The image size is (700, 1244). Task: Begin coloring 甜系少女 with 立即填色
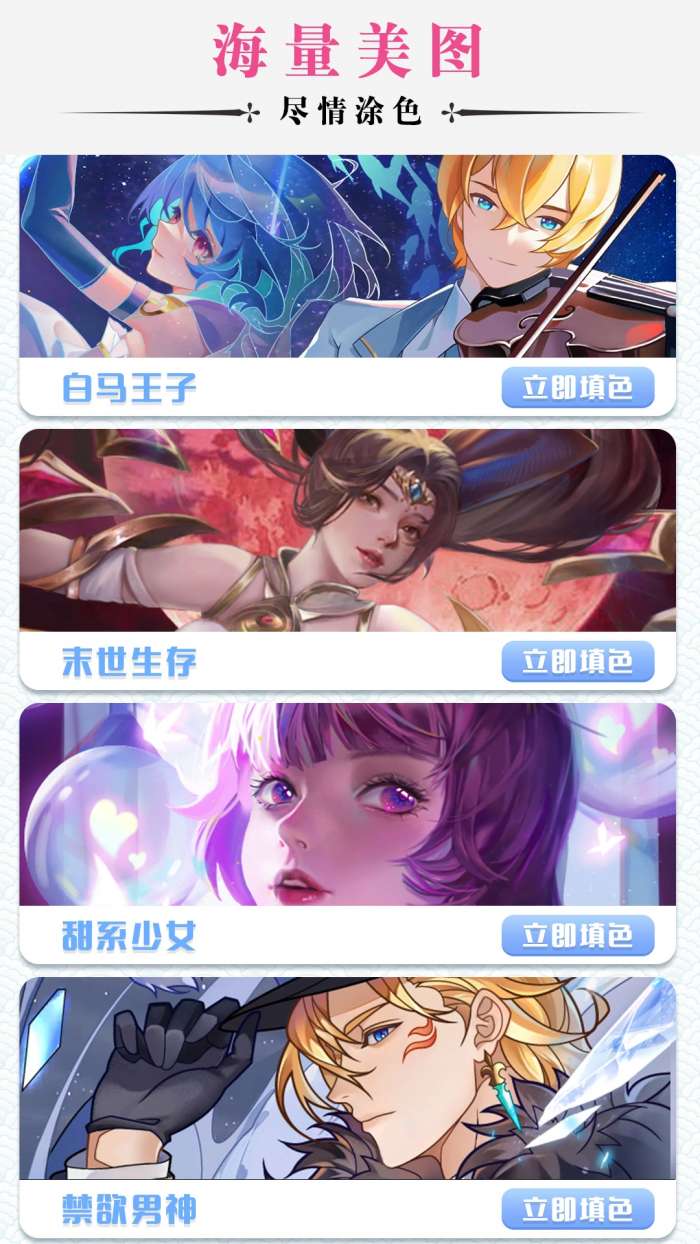pos(578,935)
